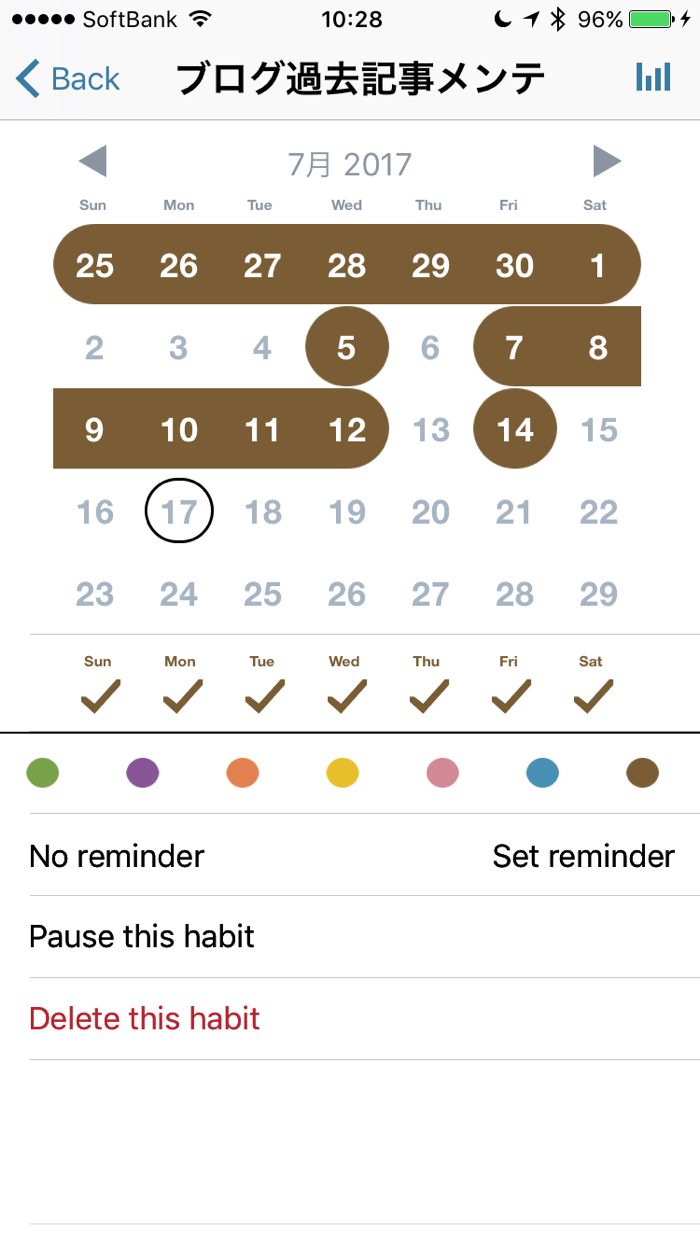This screenshot has width=700, height=1245.
Task: Pick the orange color swatch
Action: coord(243,773)
